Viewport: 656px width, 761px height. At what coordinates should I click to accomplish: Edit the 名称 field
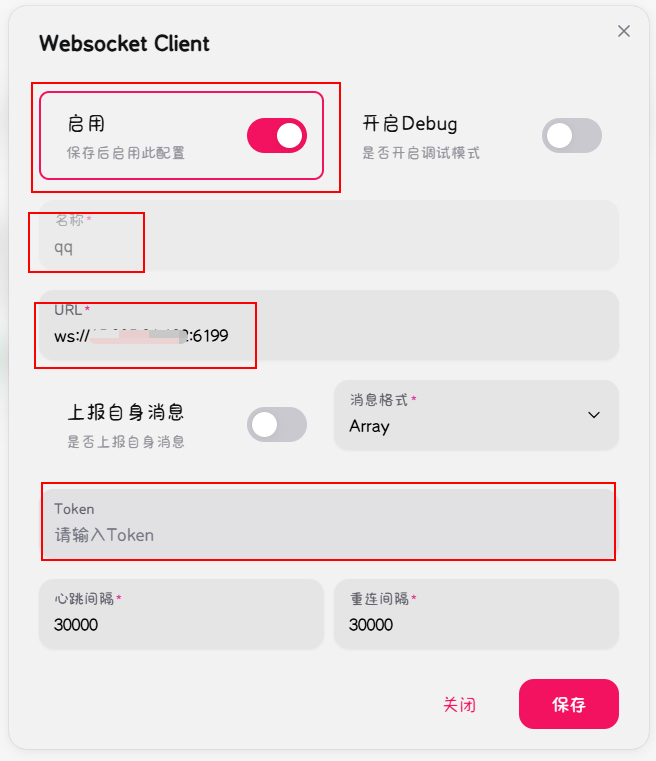[328, 246]
